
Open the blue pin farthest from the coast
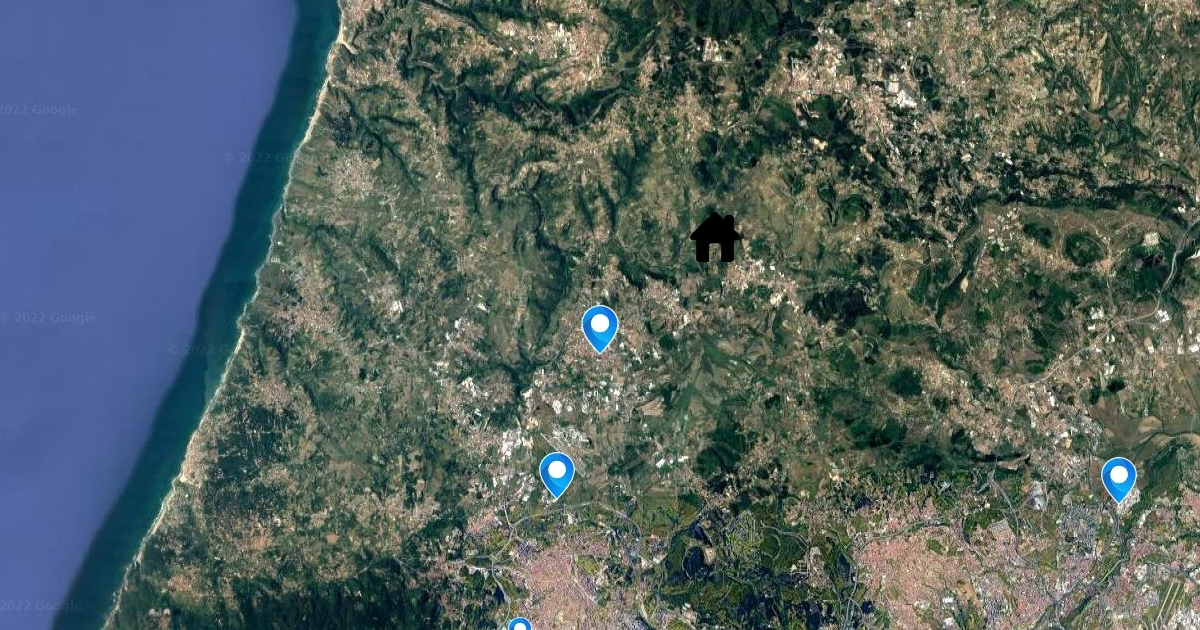pyautogui.click(x=1118, y=478)
